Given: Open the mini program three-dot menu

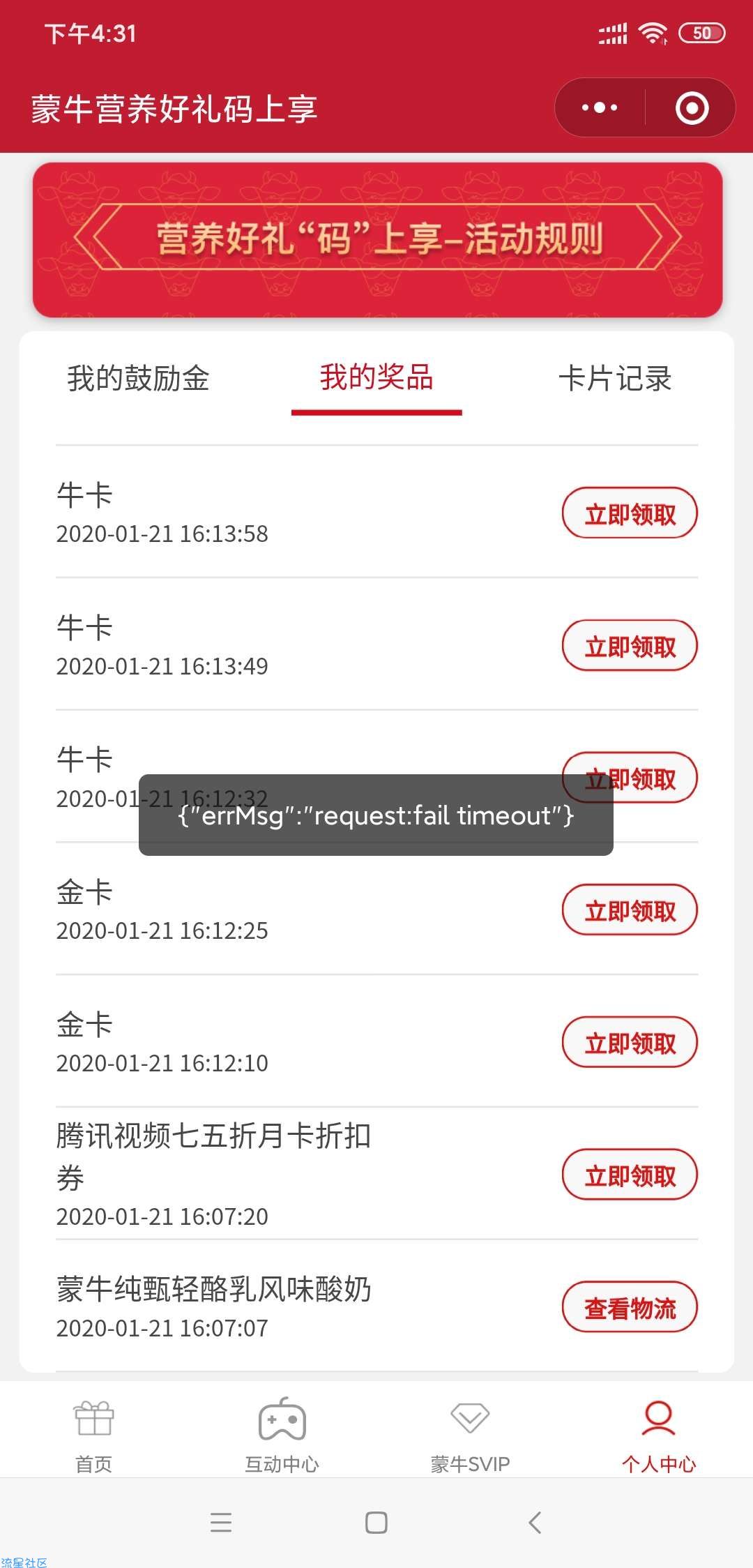Looking at the screenshot, I should pyautogui.click(x=600, y=108).
